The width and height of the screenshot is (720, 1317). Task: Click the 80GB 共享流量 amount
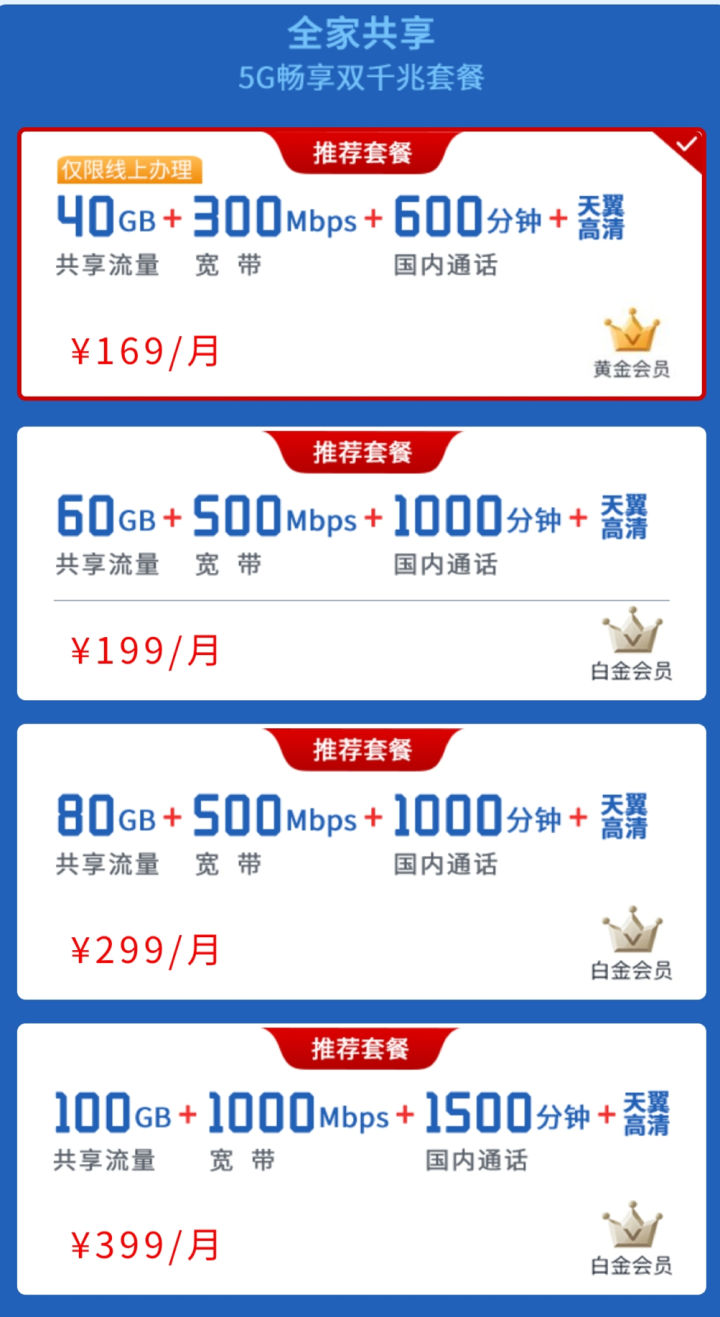[101, 817]
